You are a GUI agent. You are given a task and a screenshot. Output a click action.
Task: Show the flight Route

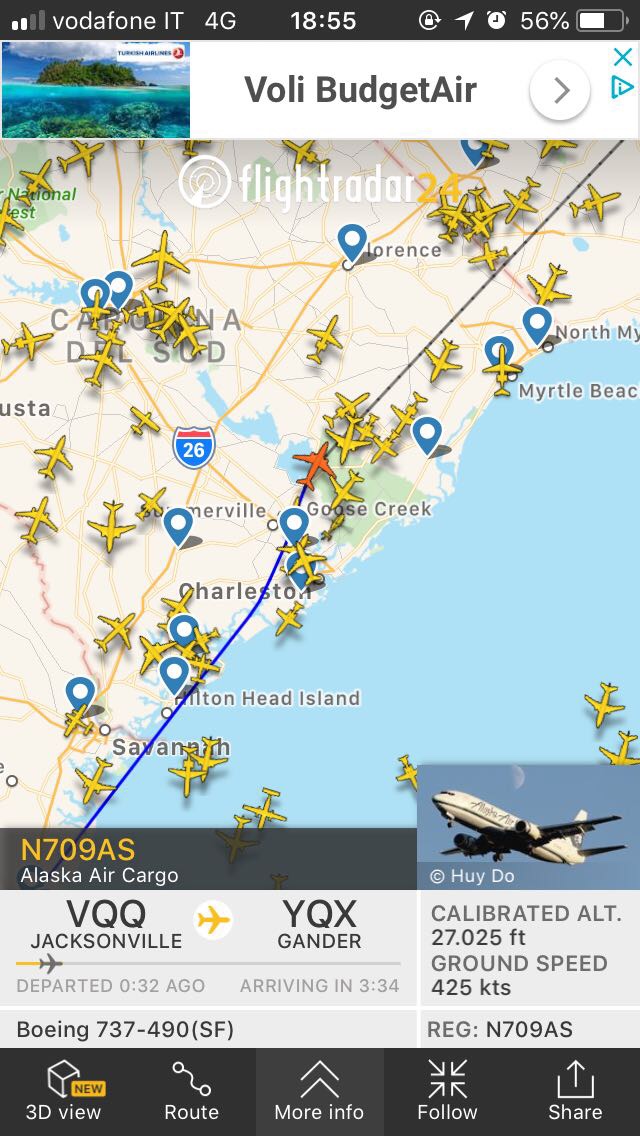191,1091
